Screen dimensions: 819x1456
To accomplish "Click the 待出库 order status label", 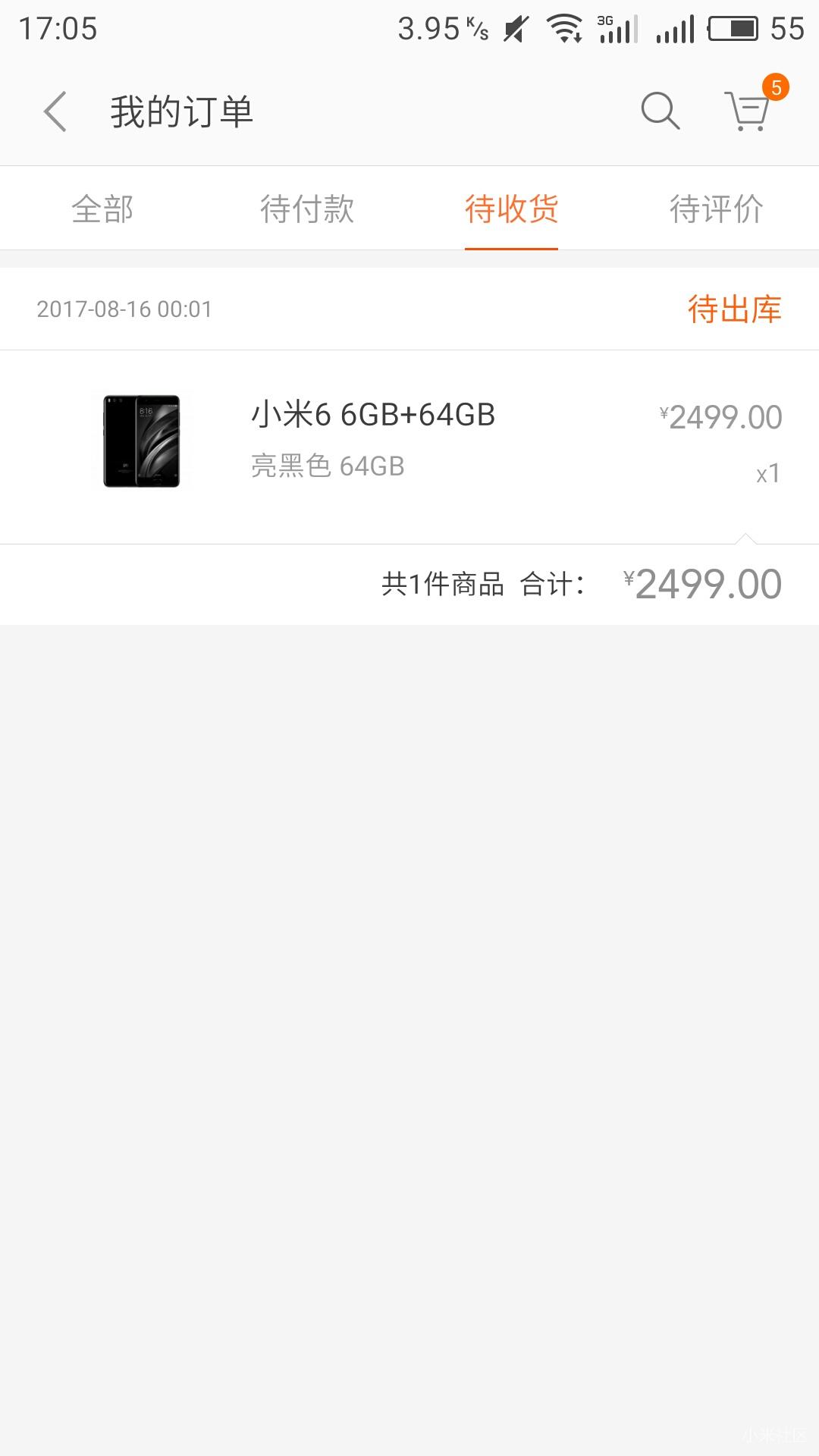I will coord(733,309).
